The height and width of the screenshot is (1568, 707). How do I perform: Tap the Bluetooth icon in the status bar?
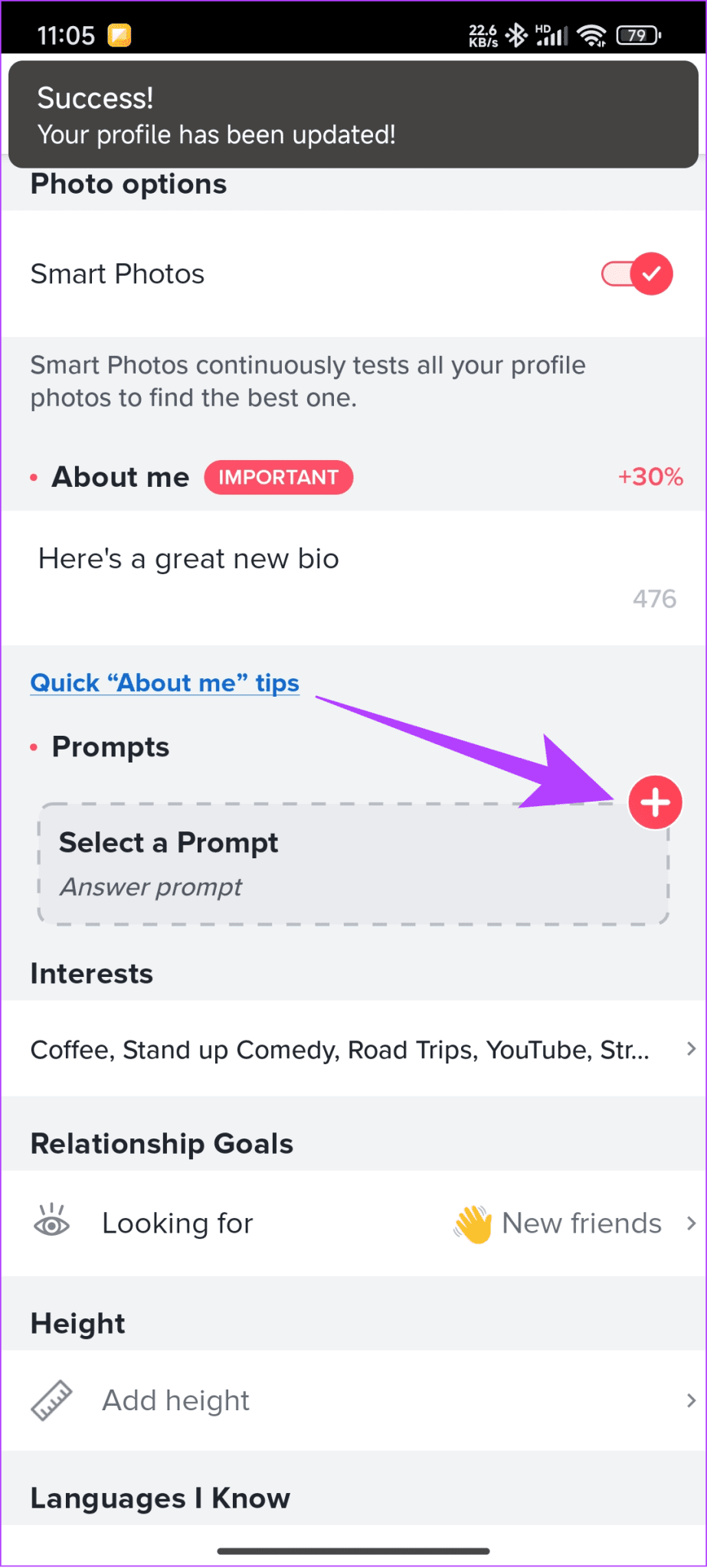(517, 34)
